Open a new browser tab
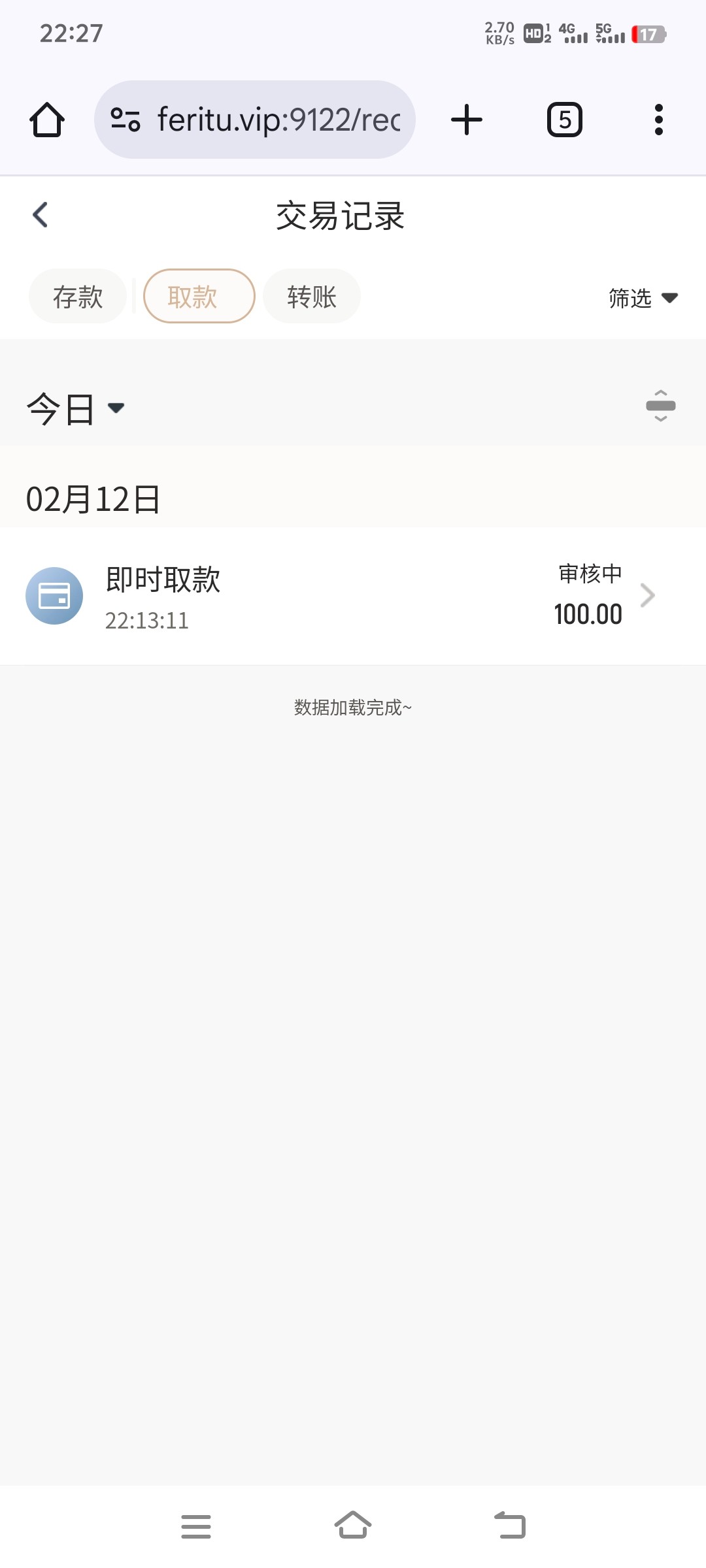The width and height of the screenshot is (706, 1568). tap(467, 120)
